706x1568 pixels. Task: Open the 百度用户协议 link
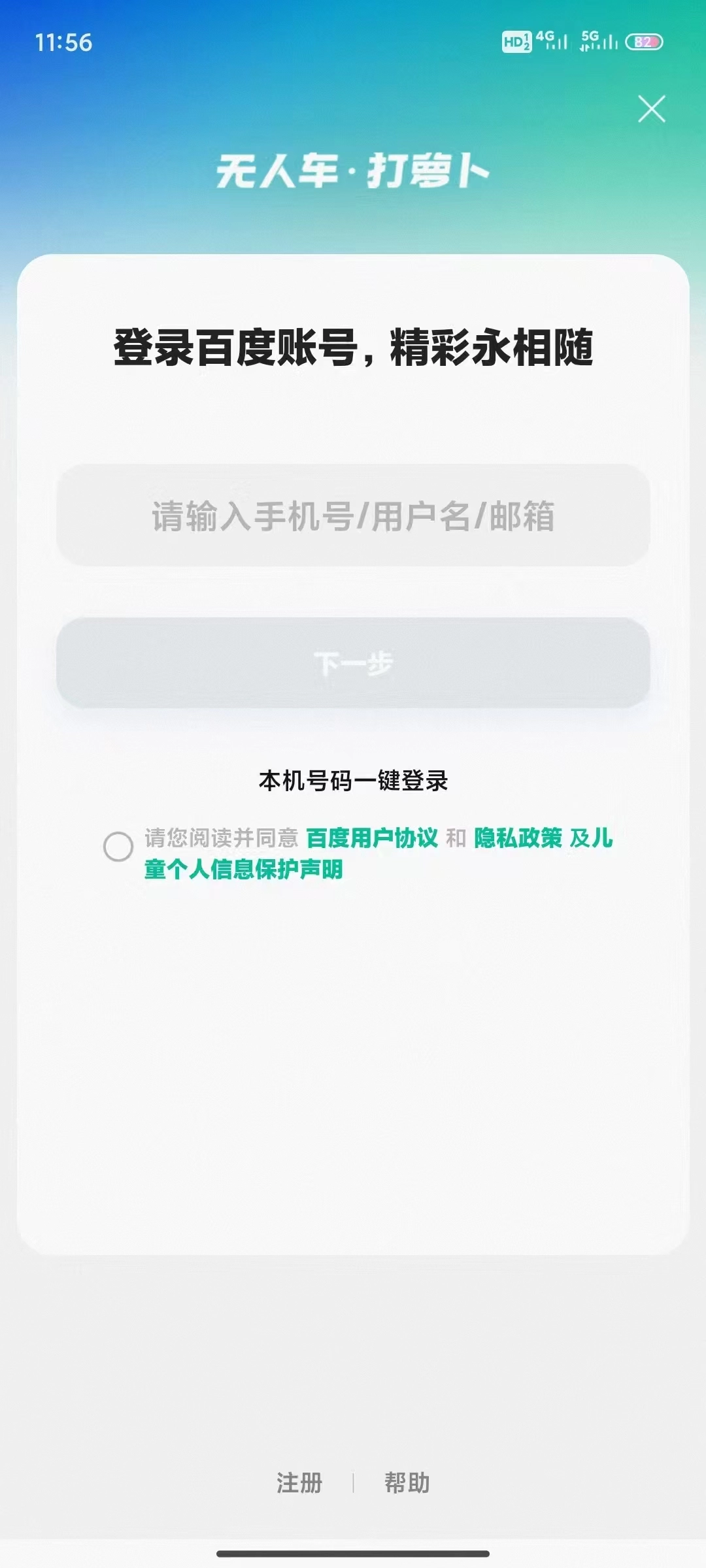pyautogui.click(x=371, y=838)
